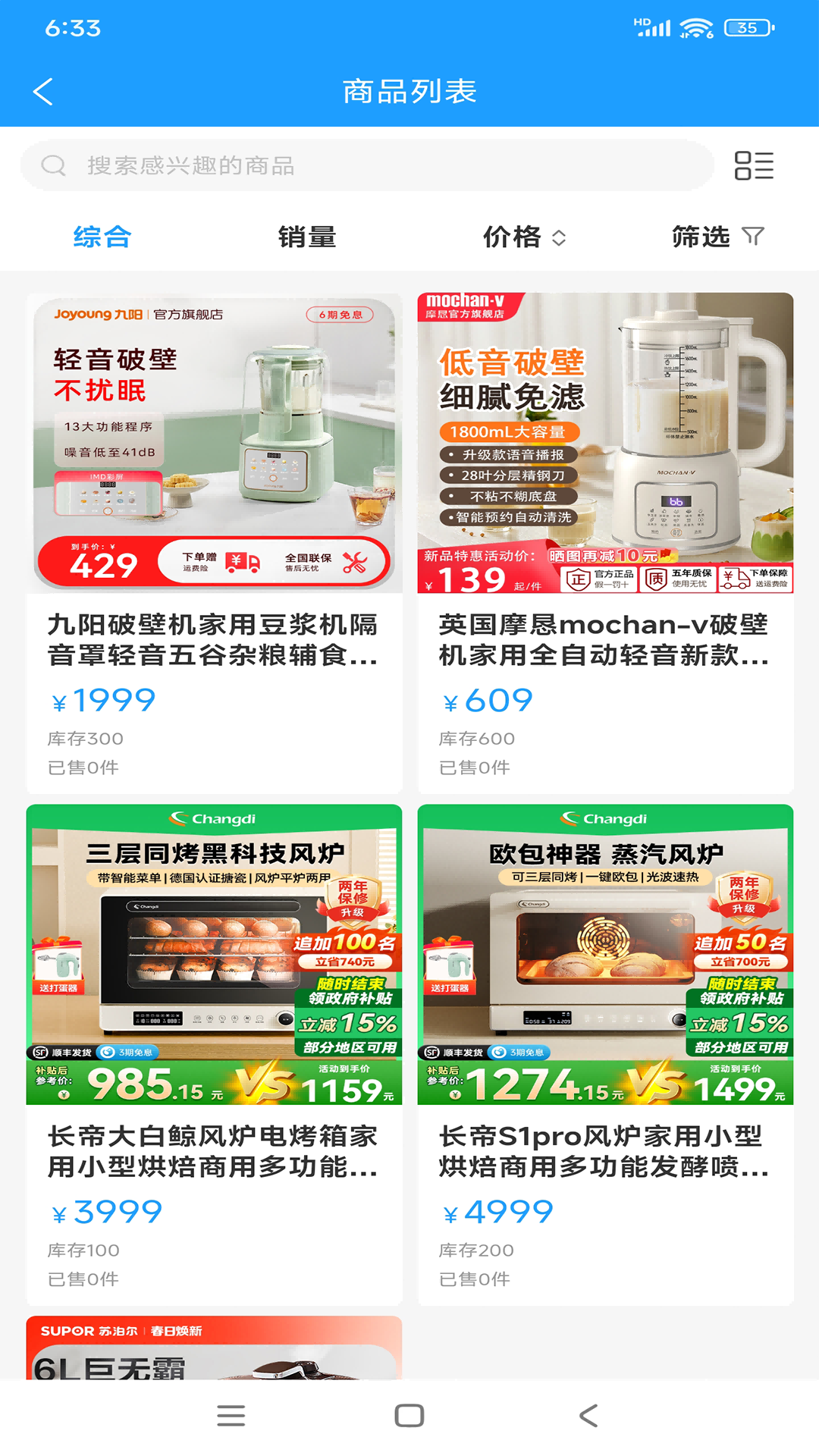Open recent apps with the square navigation icon

click(x=409, y=1414)
